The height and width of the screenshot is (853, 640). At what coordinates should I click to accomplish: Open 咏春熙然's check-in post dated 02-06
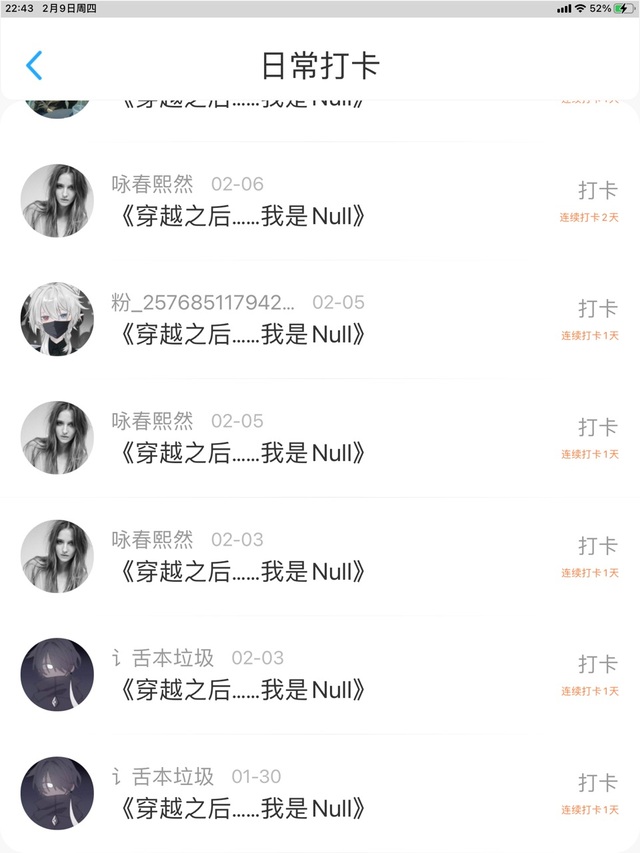(x=240, y=216)
